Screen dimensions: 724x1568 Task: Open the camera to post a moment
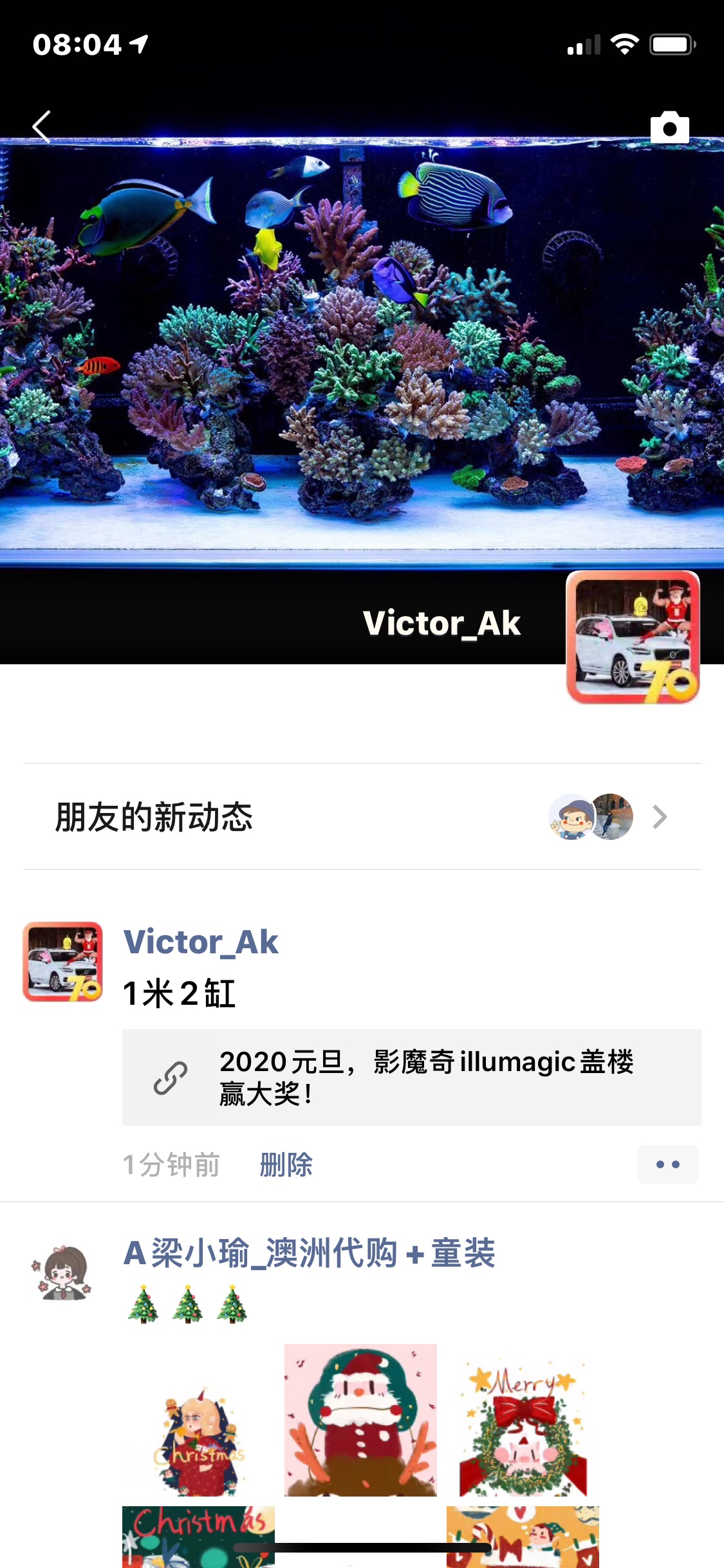(x=669, y=127)
